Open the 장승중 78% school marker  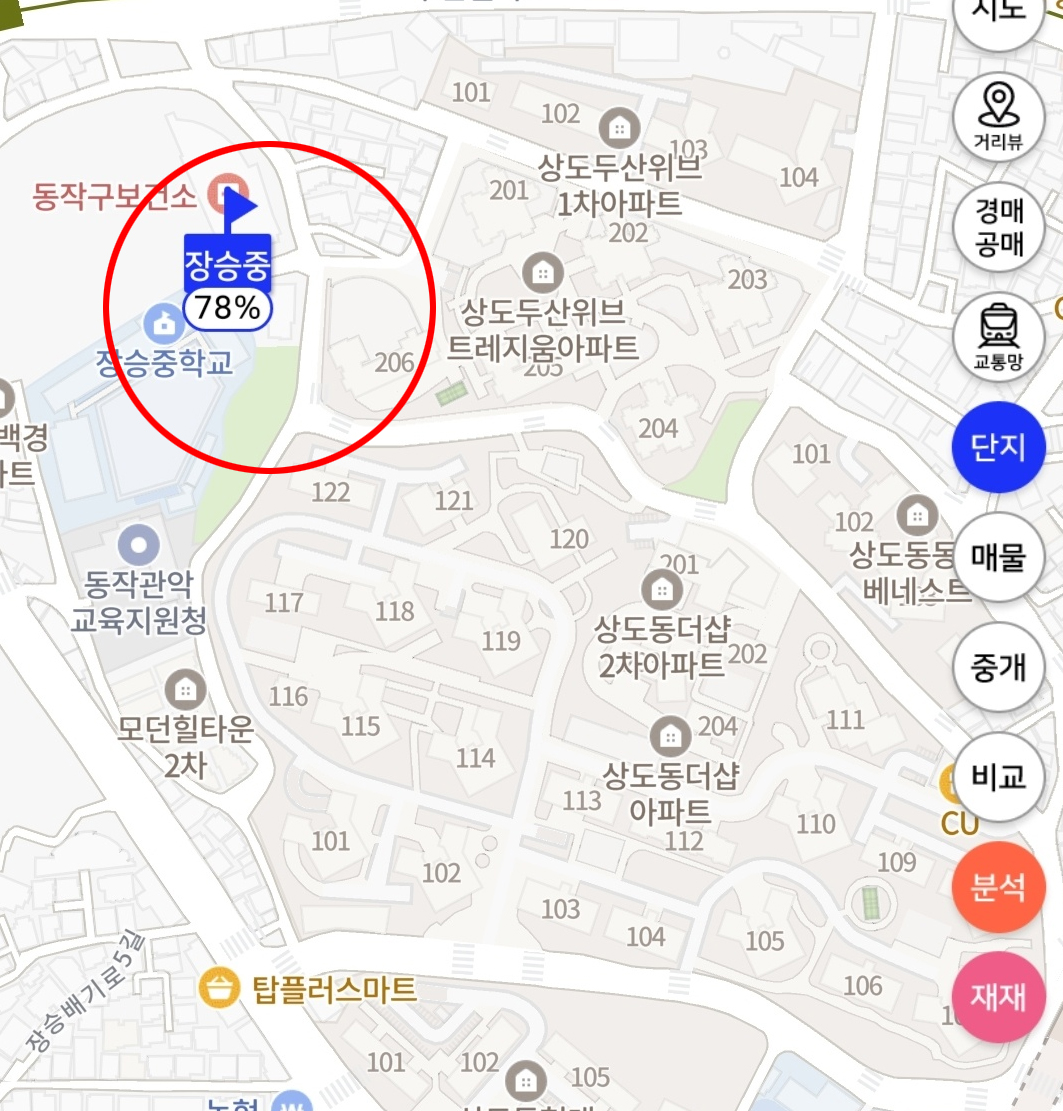click(228, 290)
